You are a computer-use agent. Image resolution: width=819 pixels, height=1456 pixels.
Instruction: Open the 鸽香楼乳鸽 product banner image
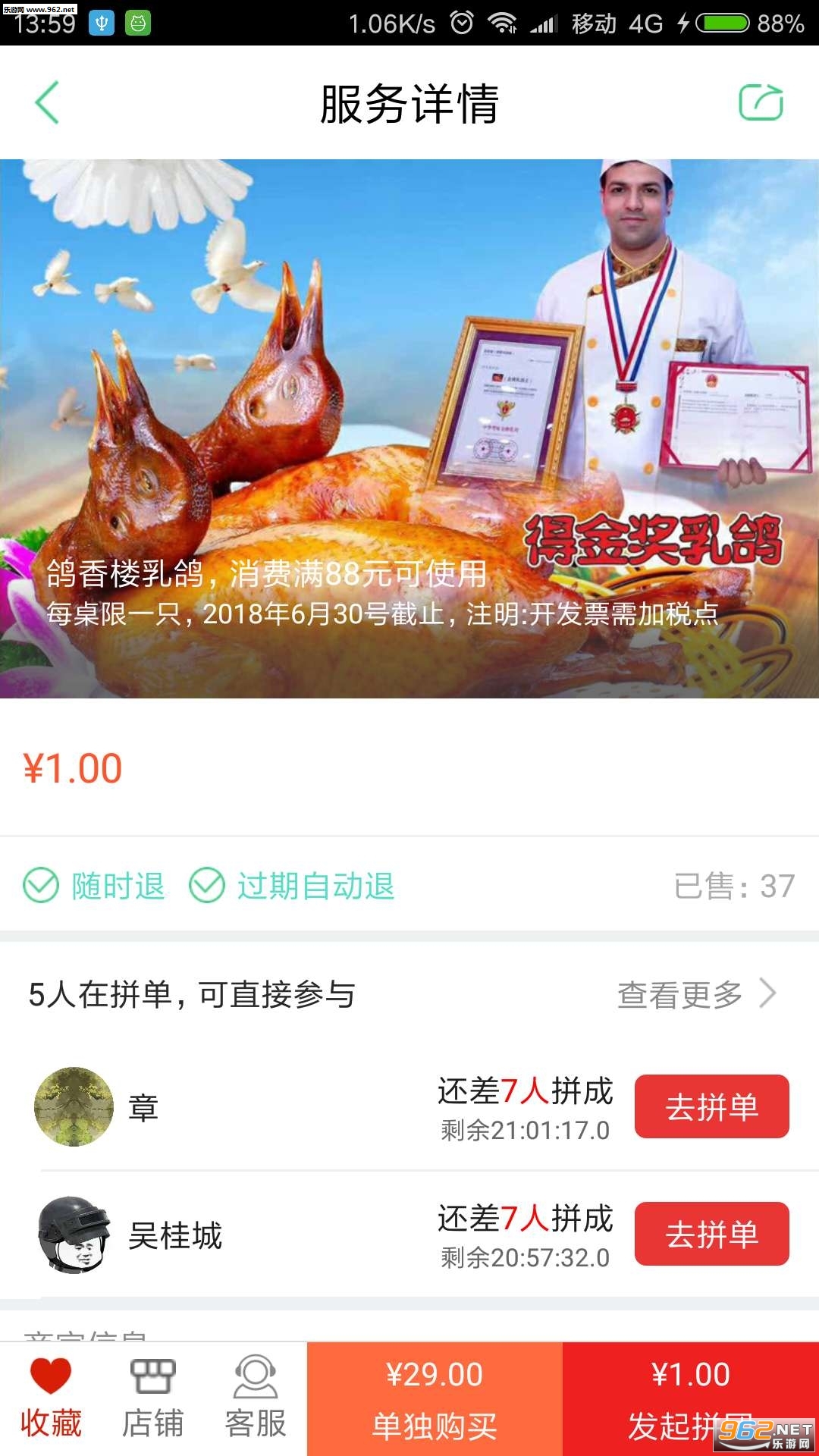coord(409,428)
